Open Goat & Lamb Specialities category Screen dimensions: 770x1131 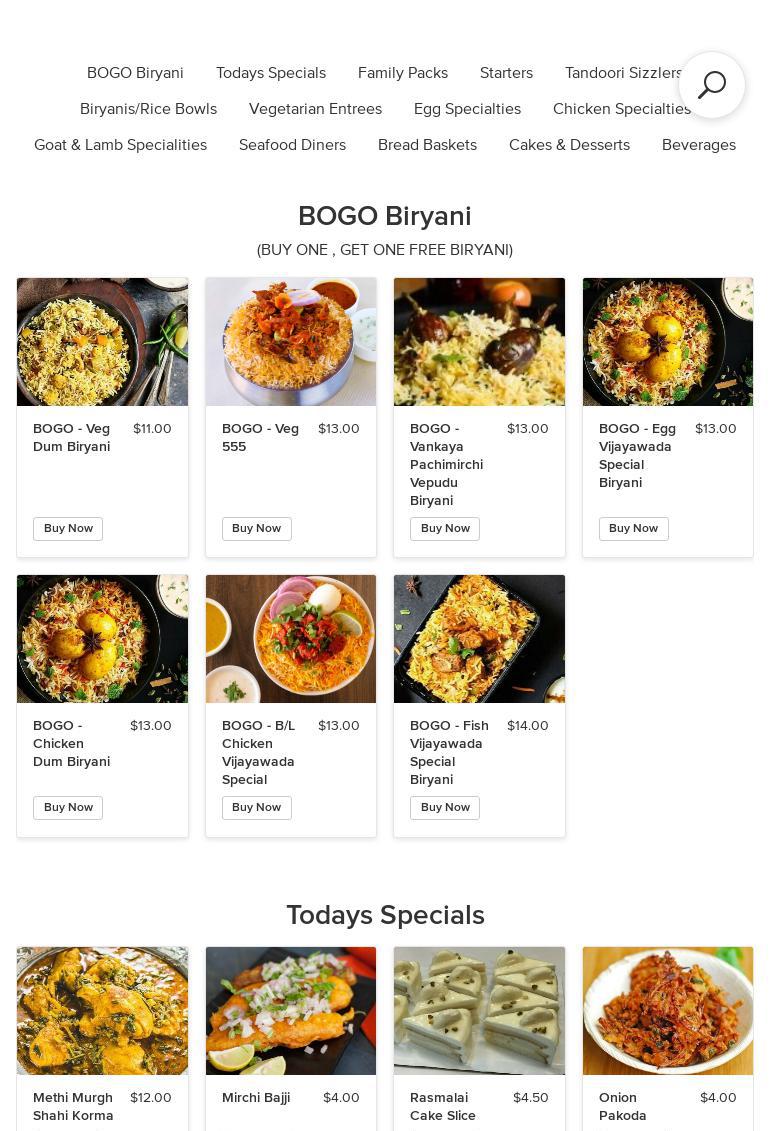[120, 145]
